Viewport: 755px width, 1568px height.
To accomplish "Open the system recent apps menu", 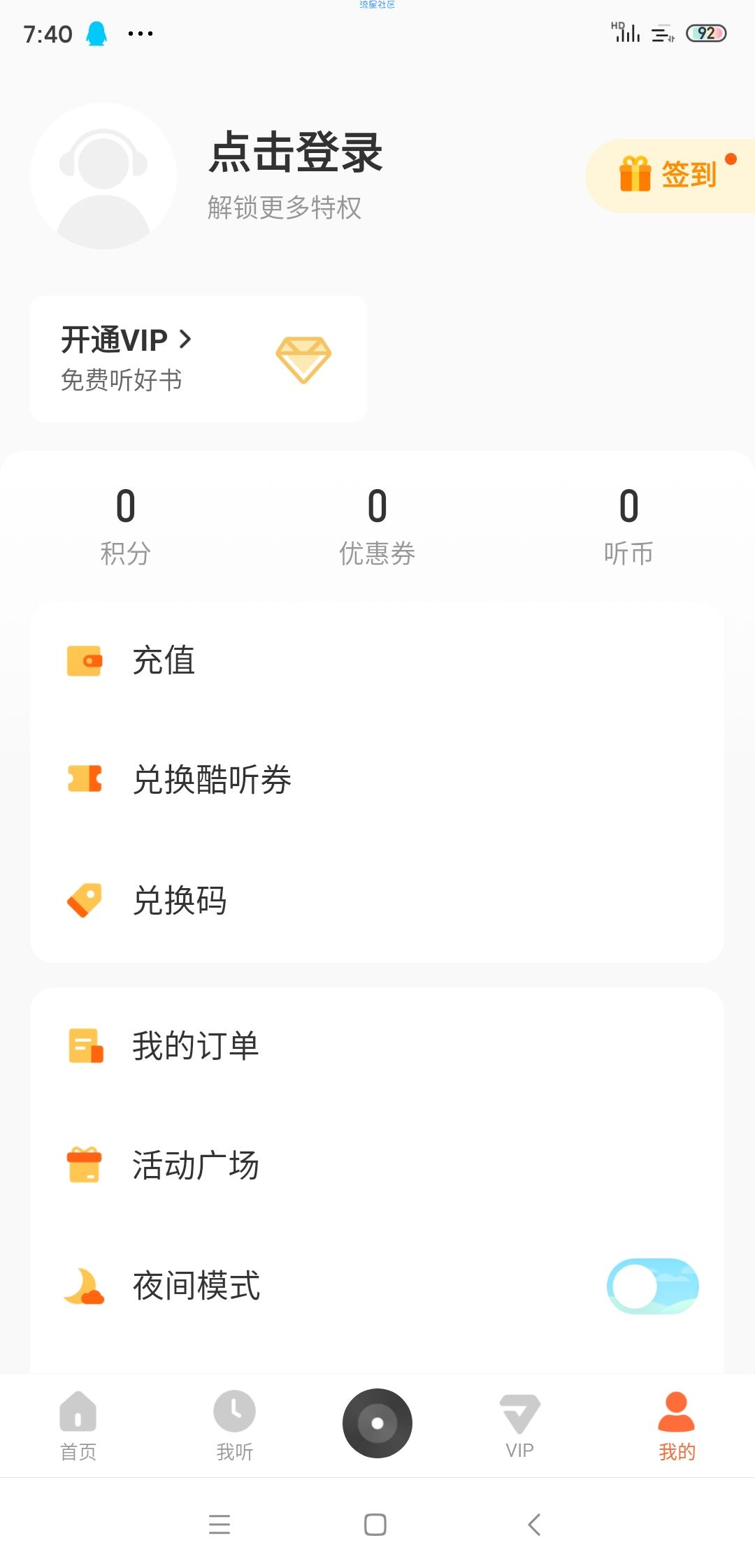I will tap(220, 1525).
